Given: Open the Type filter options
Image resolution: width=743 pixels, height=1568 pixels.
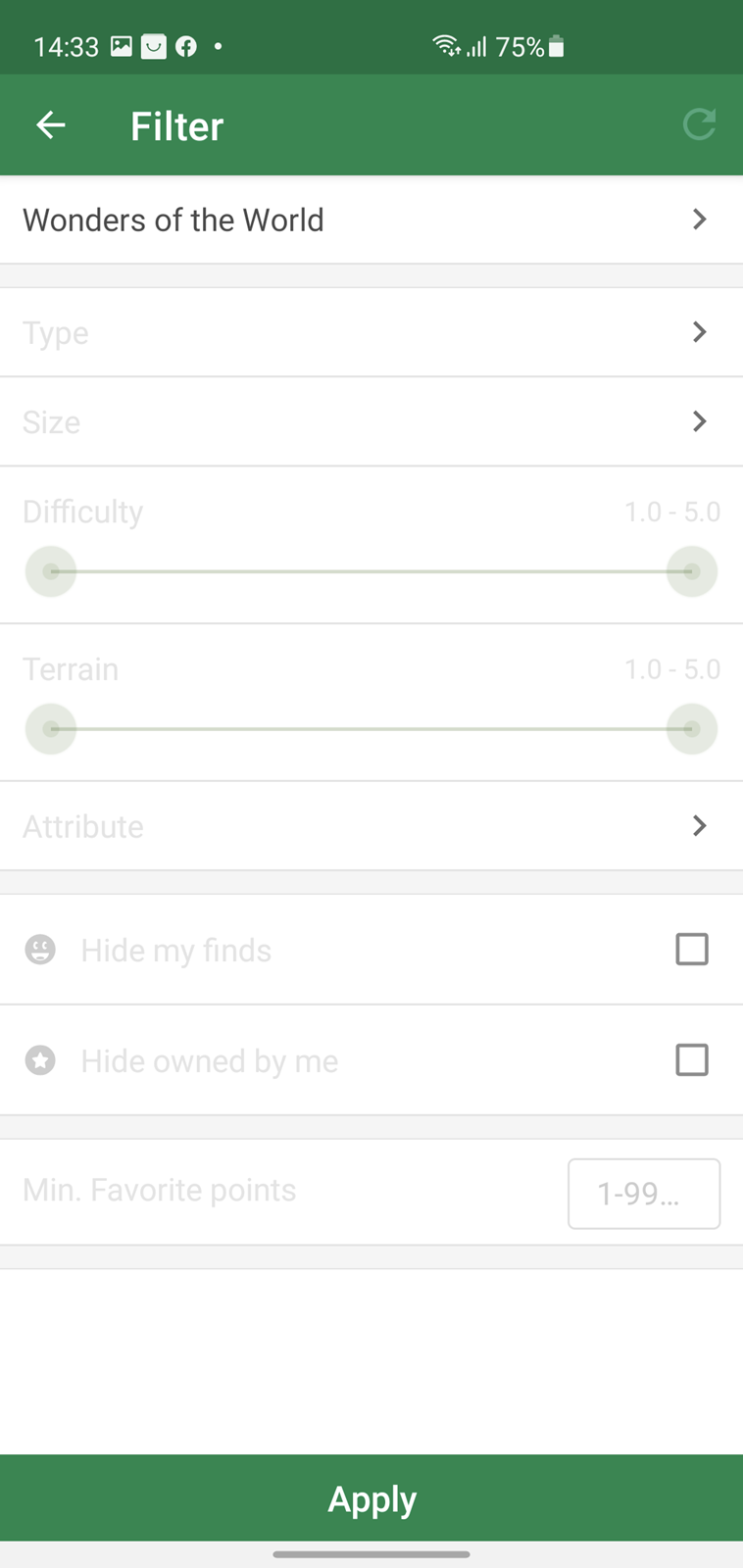Looking at the screenshot, I should (x=371, y=332).
